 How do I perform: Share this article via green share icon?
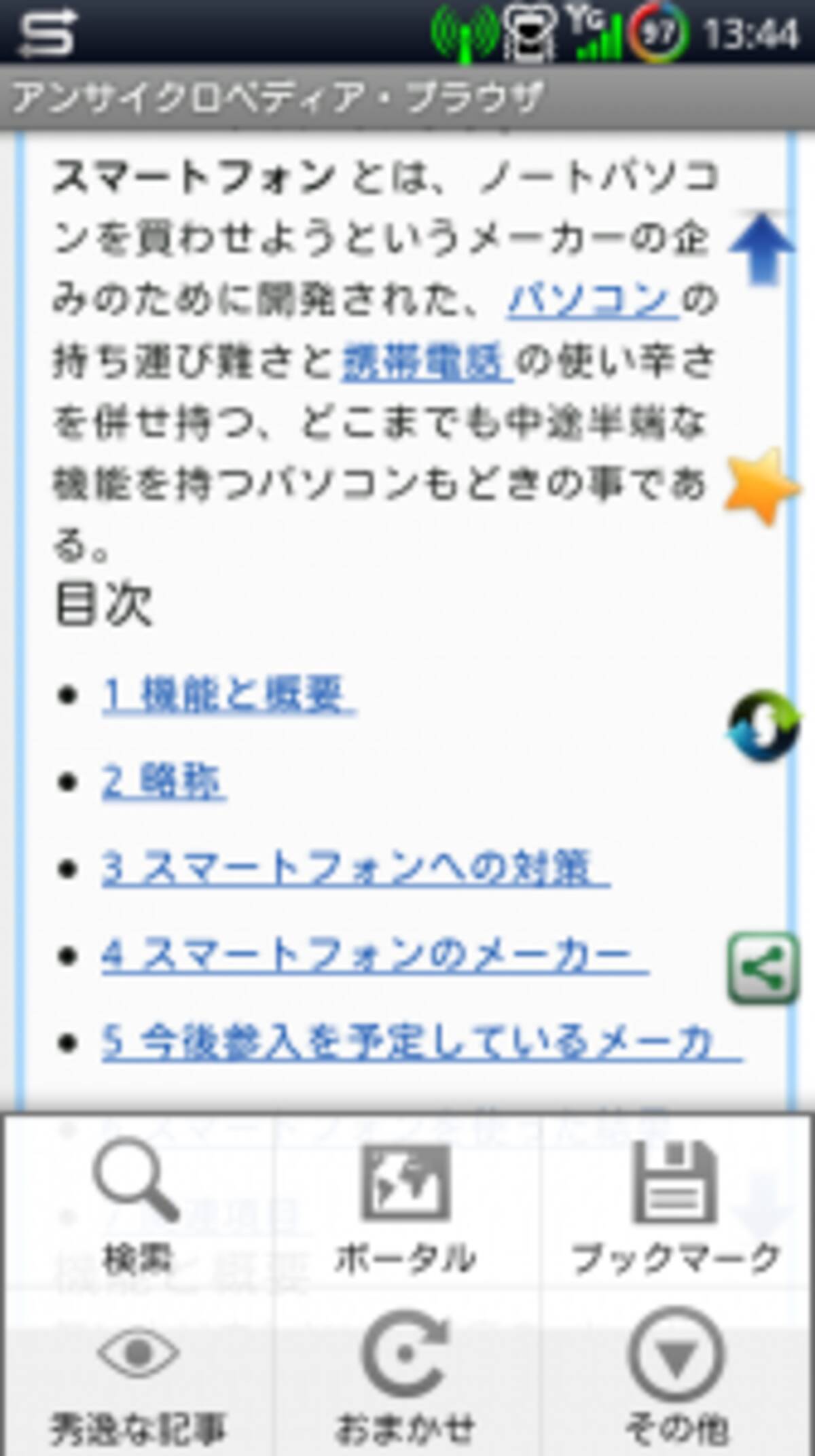pos(762,969)
